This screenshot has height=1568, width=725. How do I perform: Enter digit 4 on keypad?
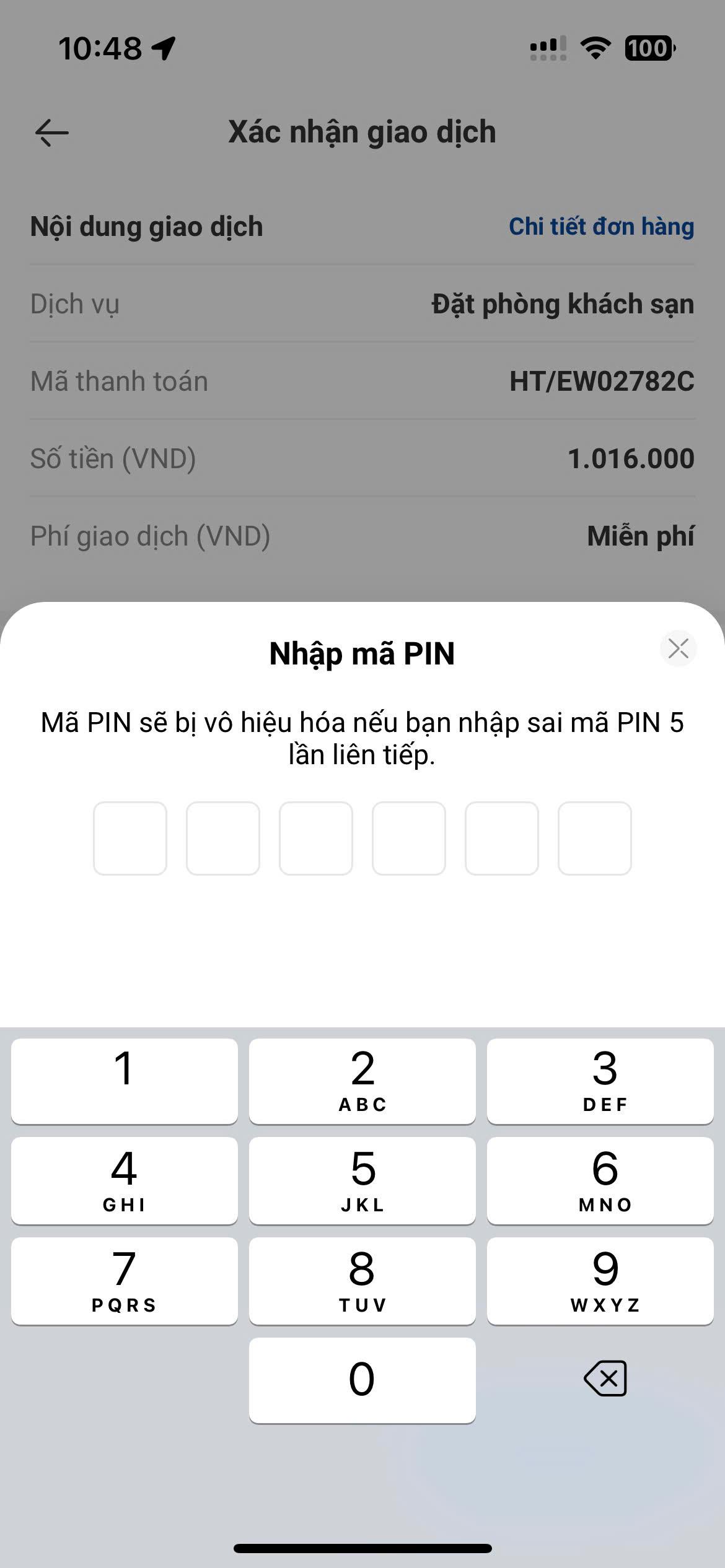point(125,1180)
